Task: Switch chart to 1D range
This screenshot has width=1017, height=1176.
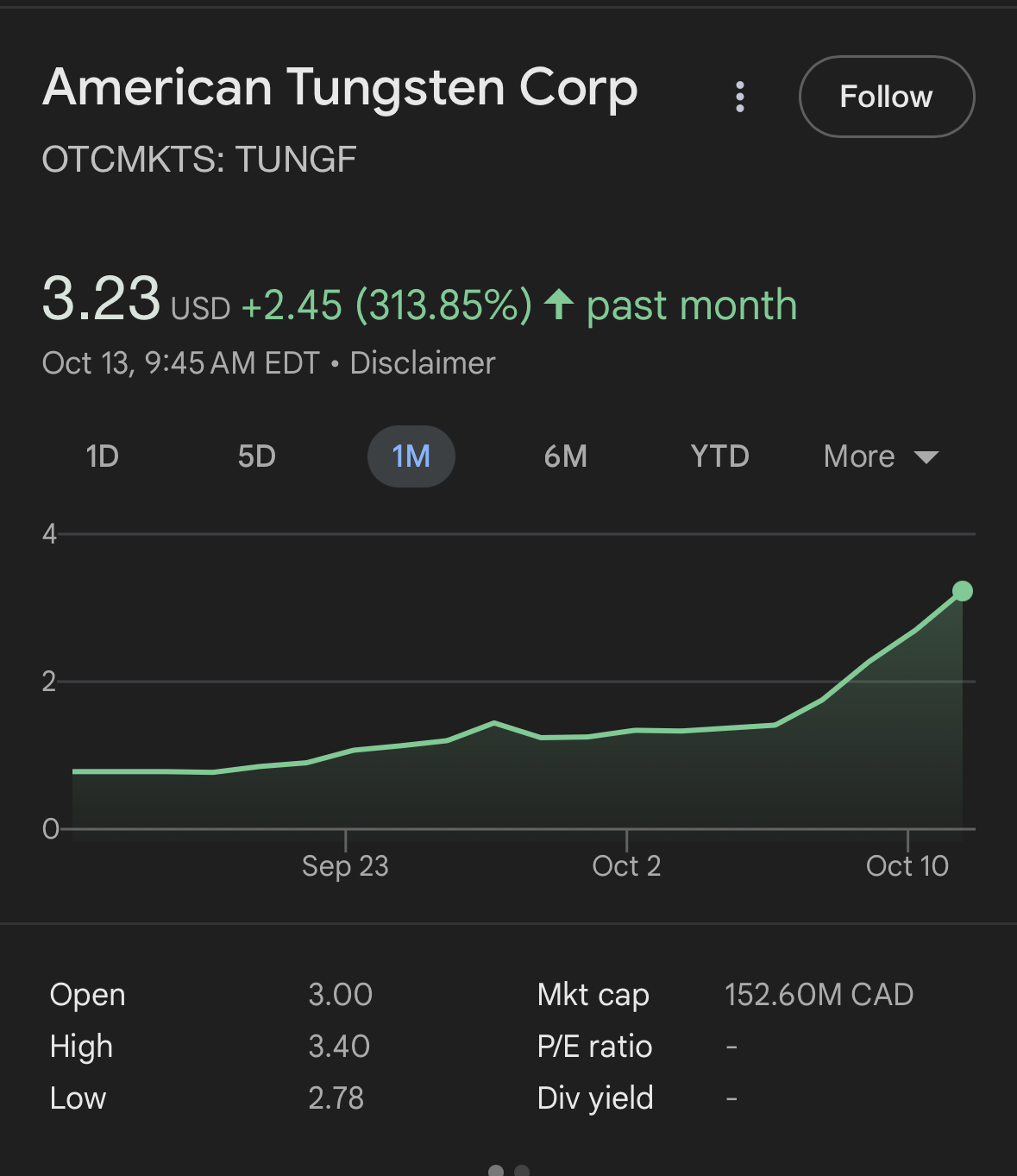Action: 103,456
